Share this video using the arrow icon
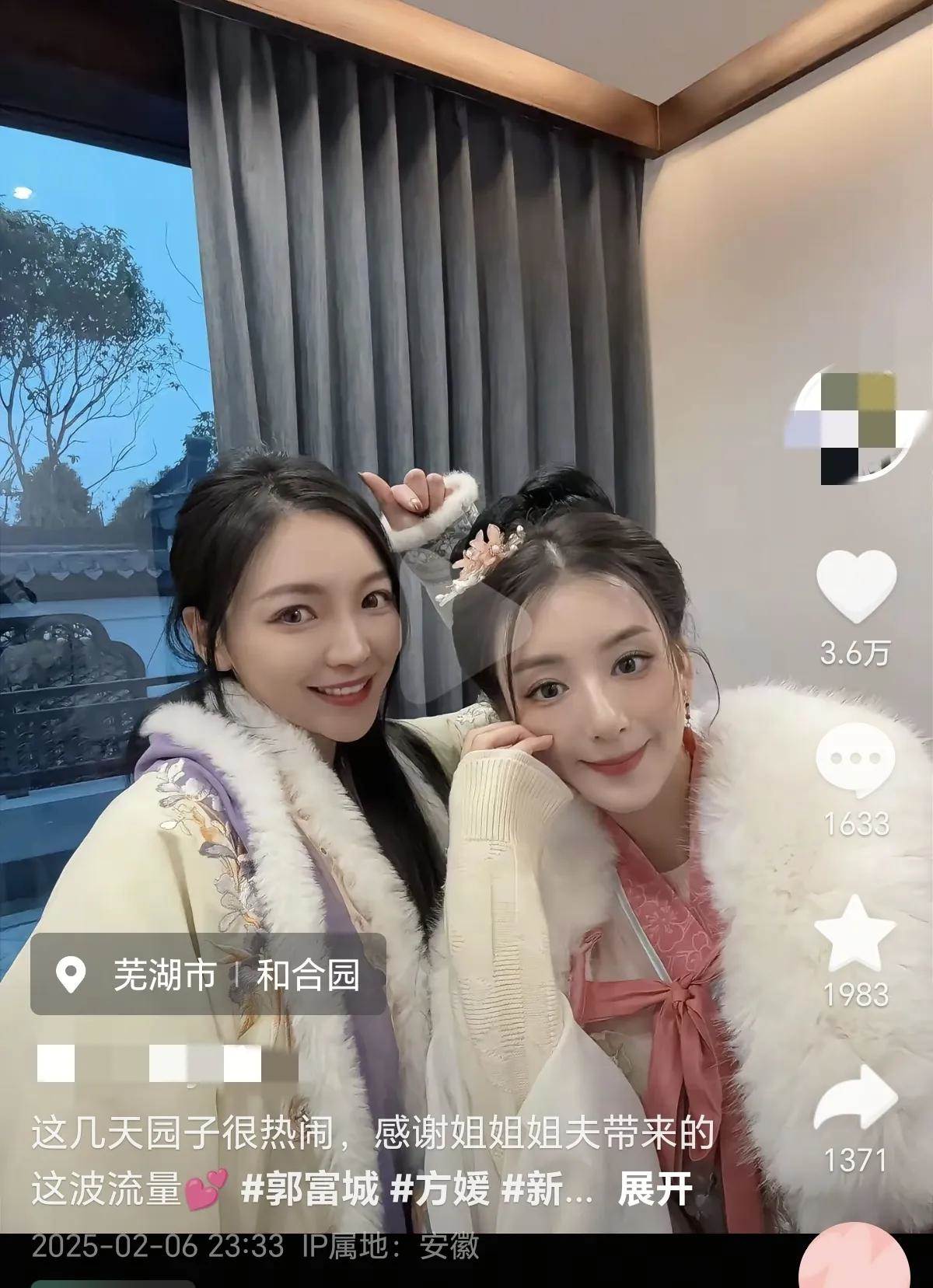Screen dimensions: 933x1288 tap(856, 1100)
